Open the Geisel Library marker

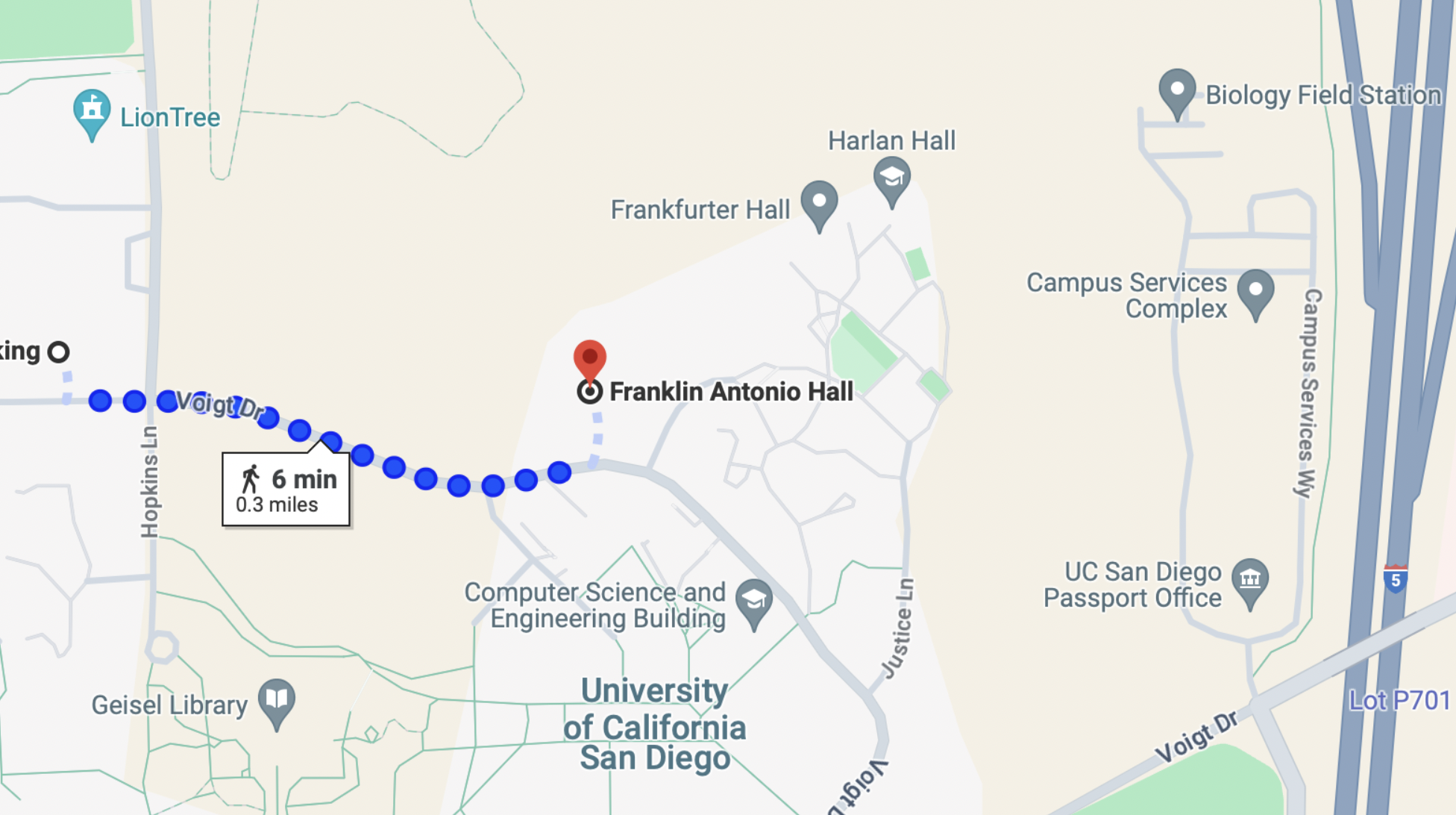pos(277,700)
